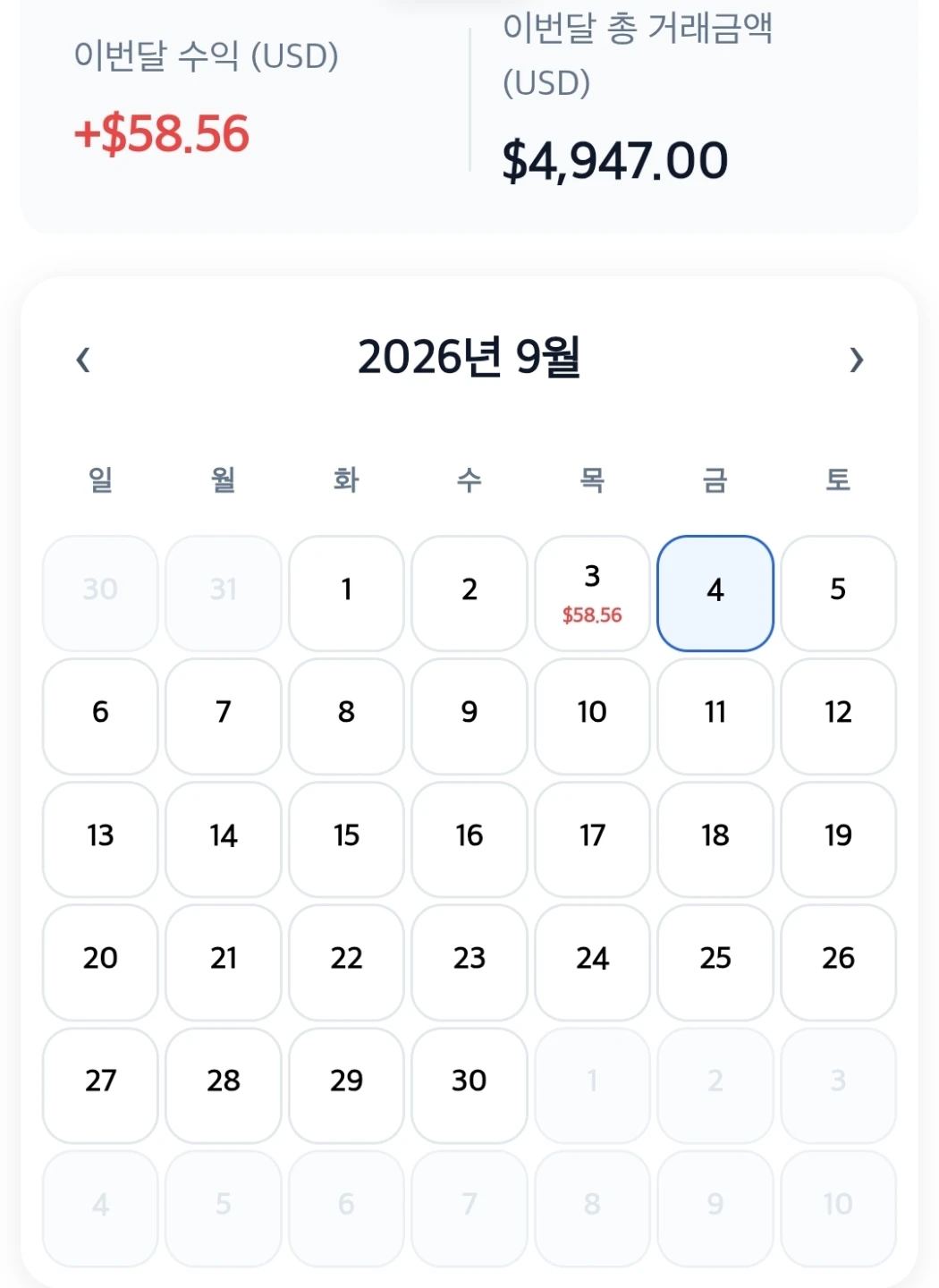The image size is (939, 1288).
Task: Select September 3 showing $58.56
Action: [592, 594]
